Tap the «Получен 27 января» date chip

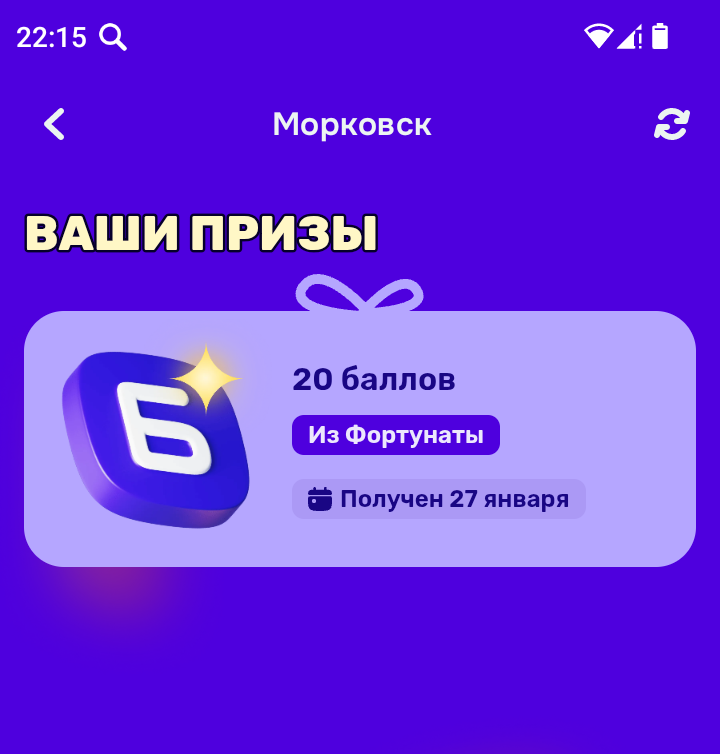438,498
